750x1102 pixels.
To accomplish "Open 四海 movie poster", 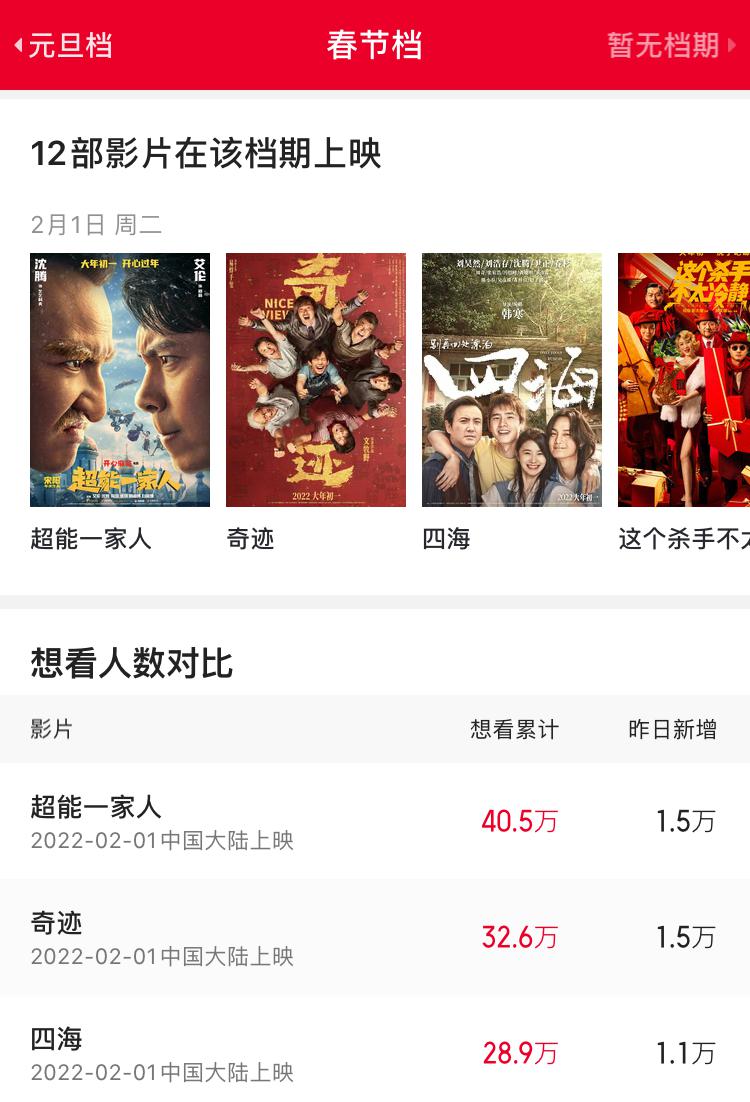I will coord(512,380).
